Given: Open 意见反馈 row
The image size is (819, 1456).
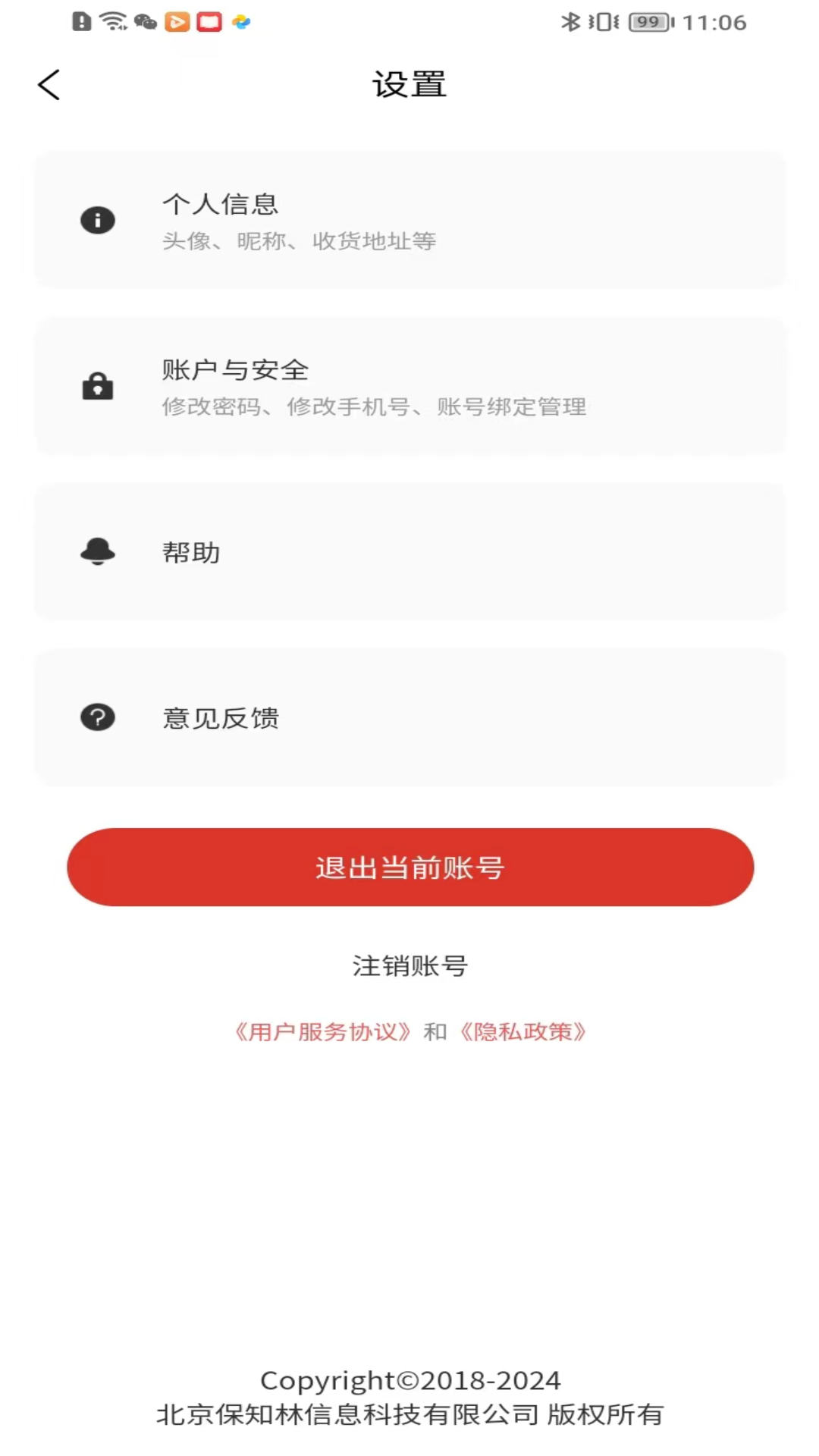Looking at the screenshot, I should (409, 717).
